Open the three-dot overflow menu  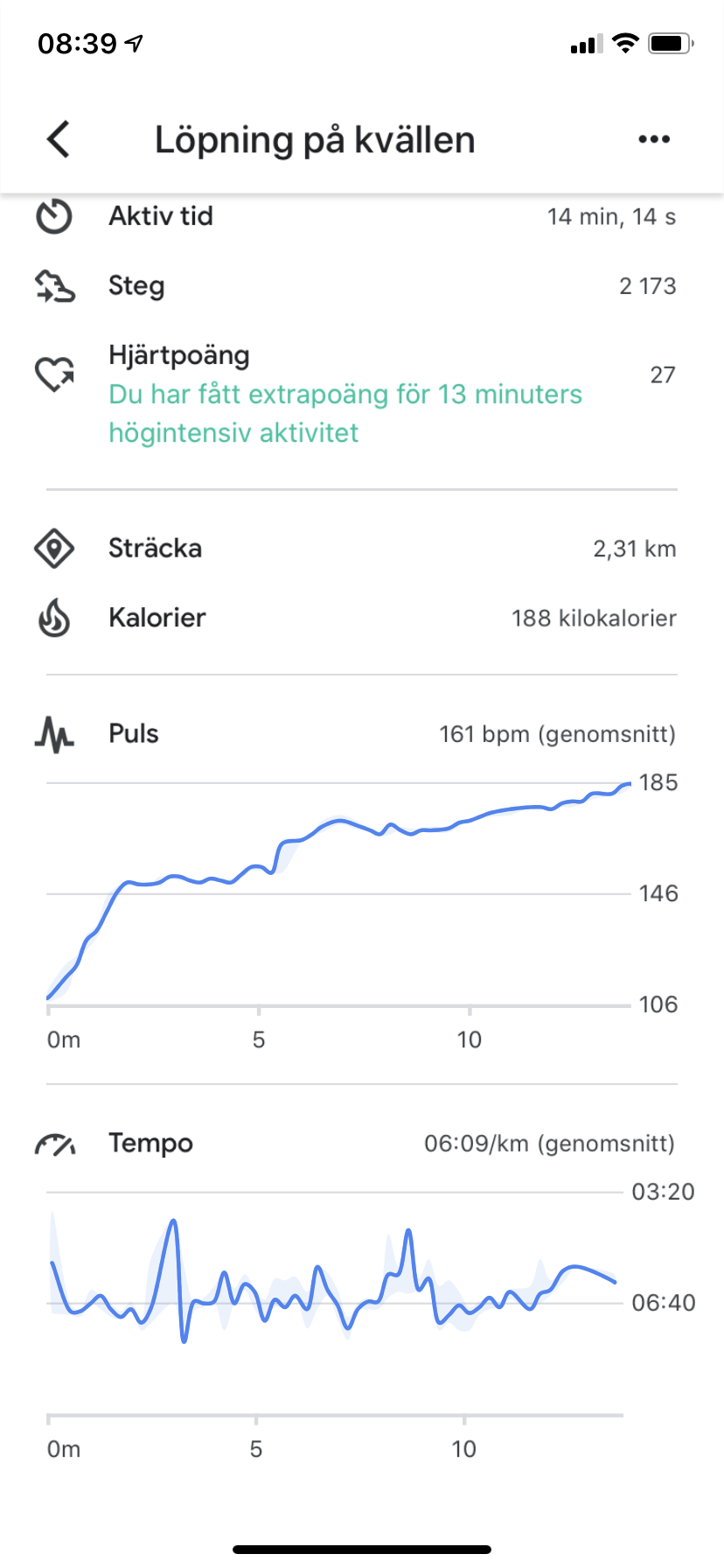click(653, 139)
